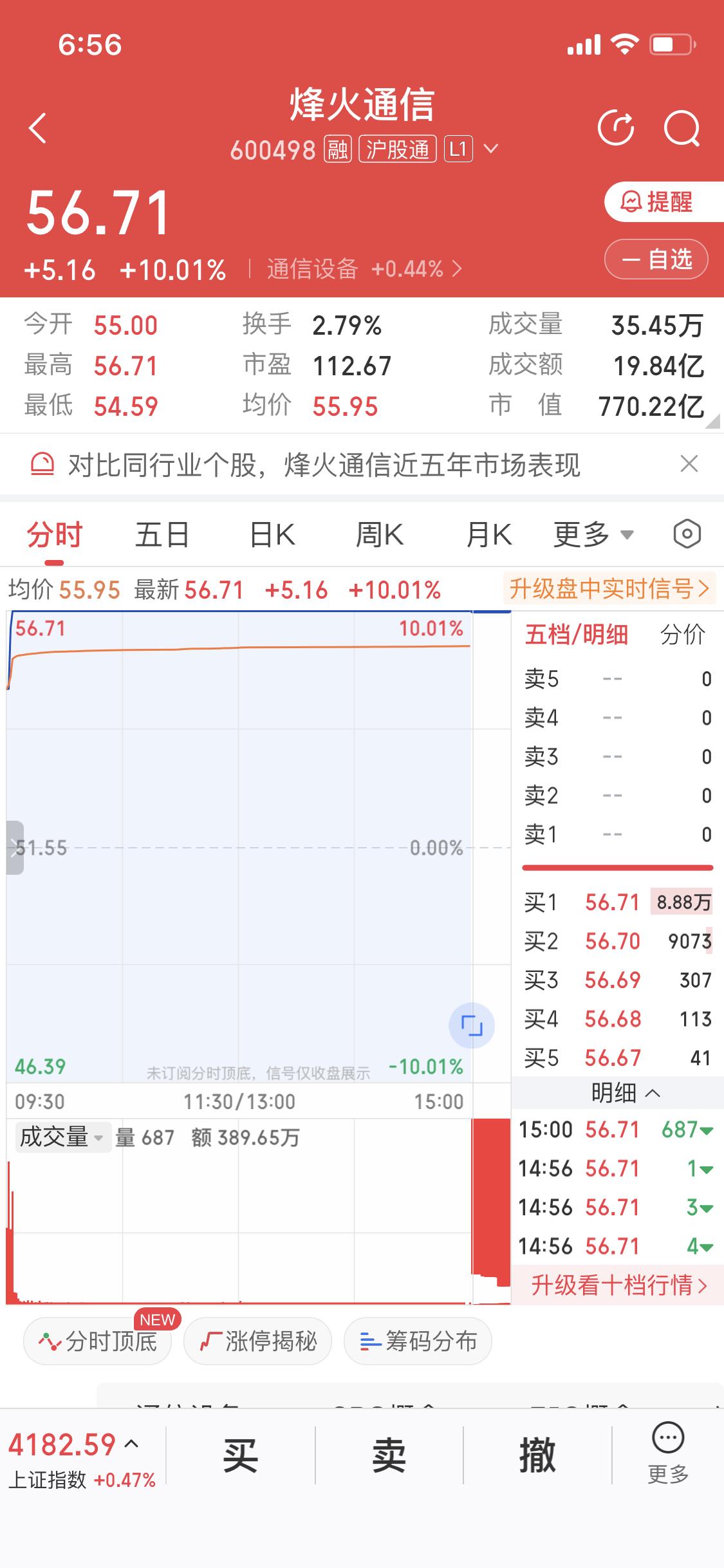Tap the refresh icon at top right

616,127
